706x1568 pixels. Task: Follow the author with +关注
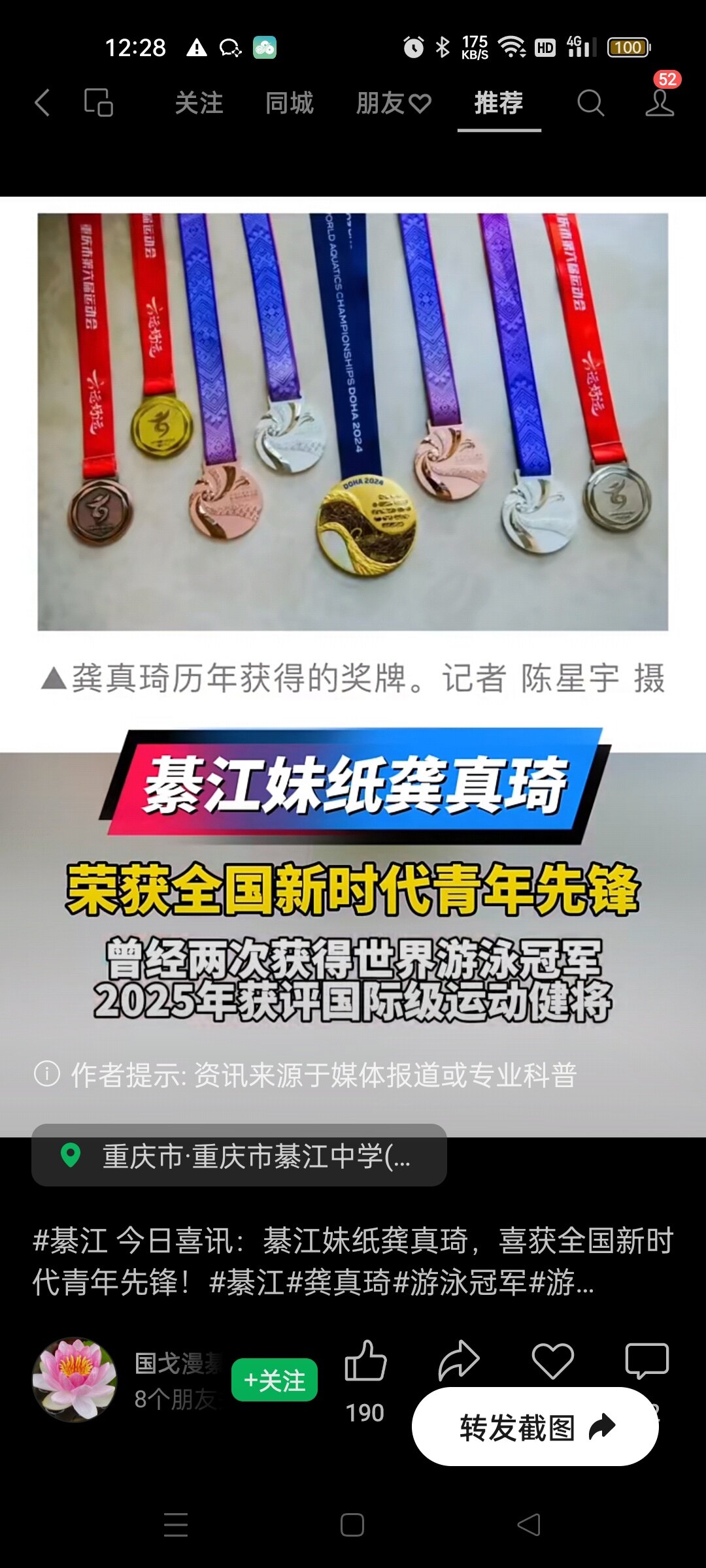pos(275,1380)
